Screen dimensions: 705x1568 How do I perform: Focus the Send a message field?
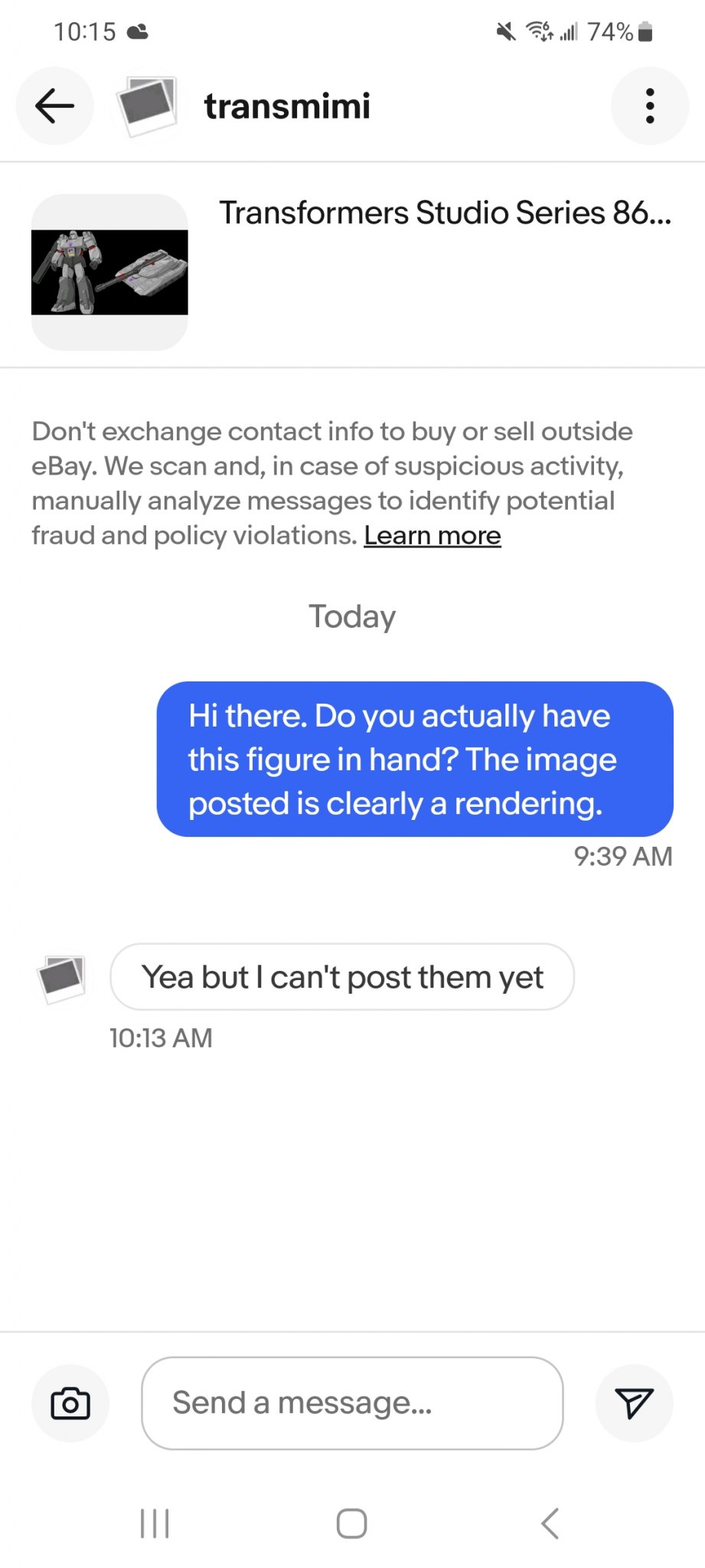pos(352,1403)
